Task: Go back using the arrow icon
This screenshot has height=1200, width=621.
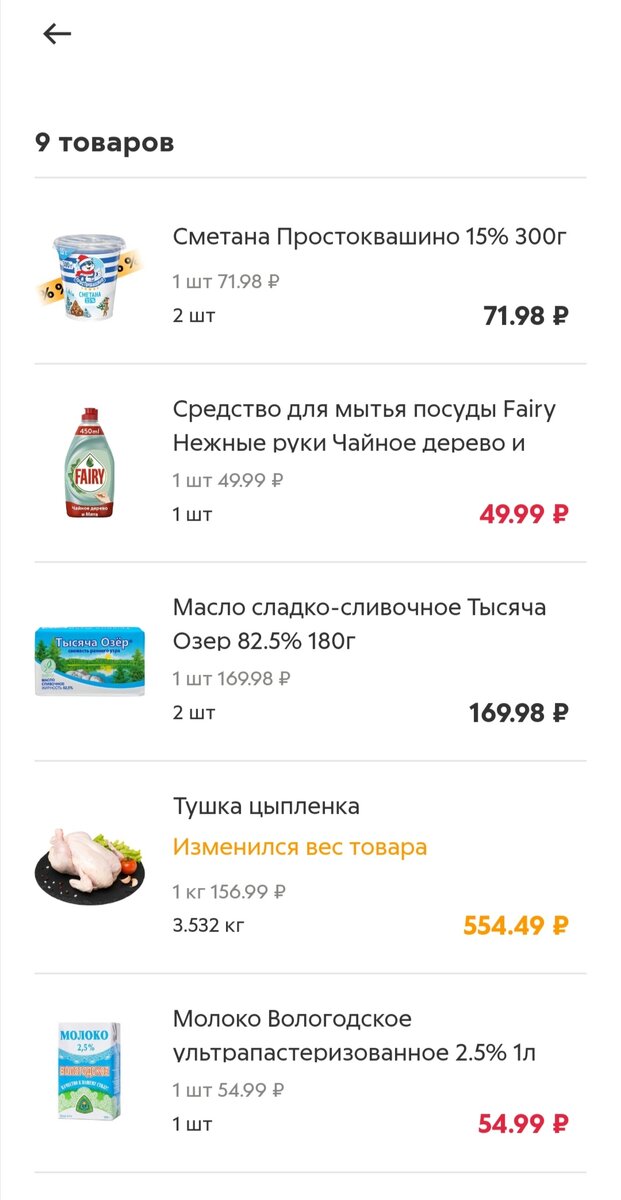Action: point(57,34)
